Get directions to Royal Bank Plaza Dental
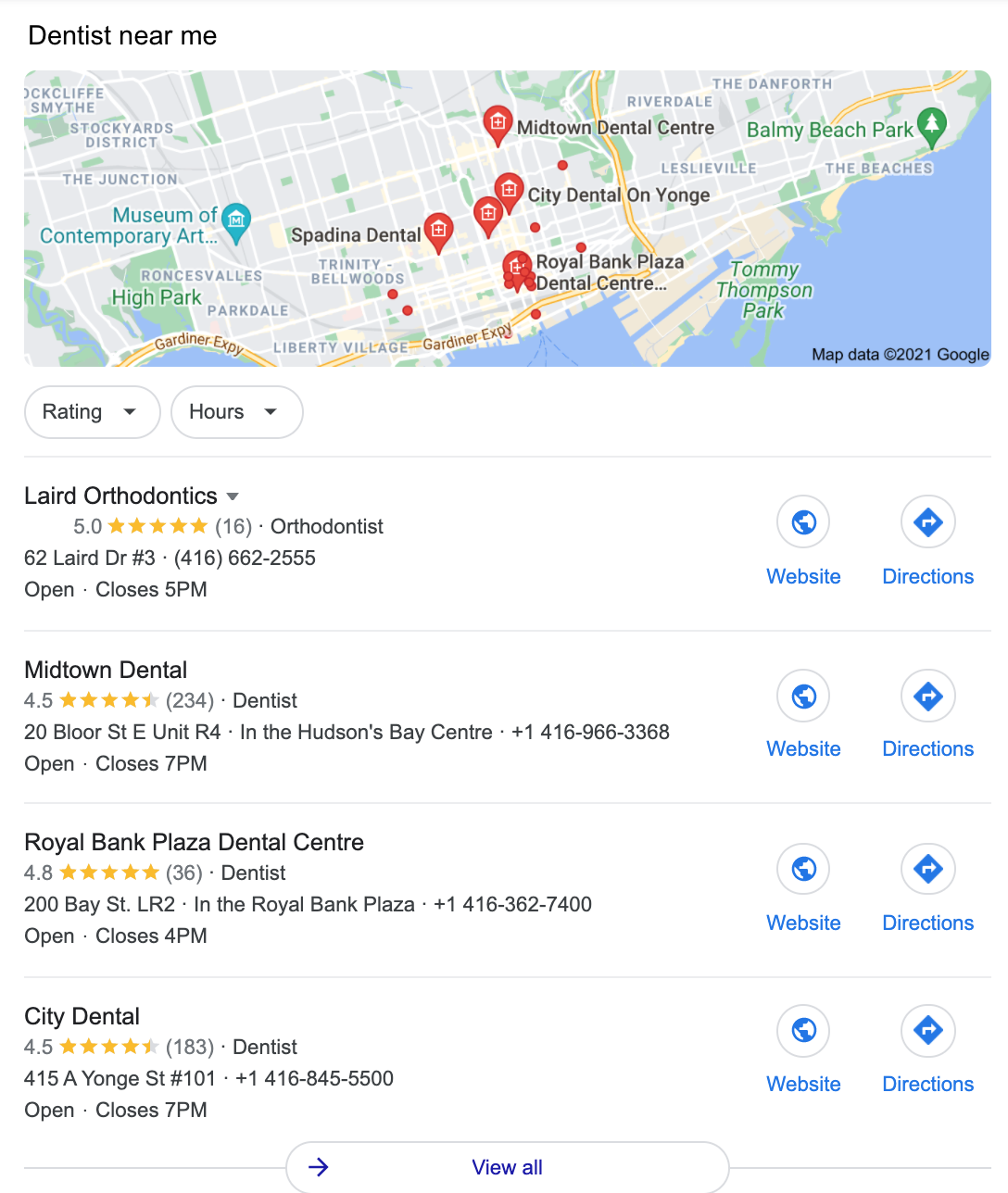This screenshot has height=1193, width=1008. (927, 870)
